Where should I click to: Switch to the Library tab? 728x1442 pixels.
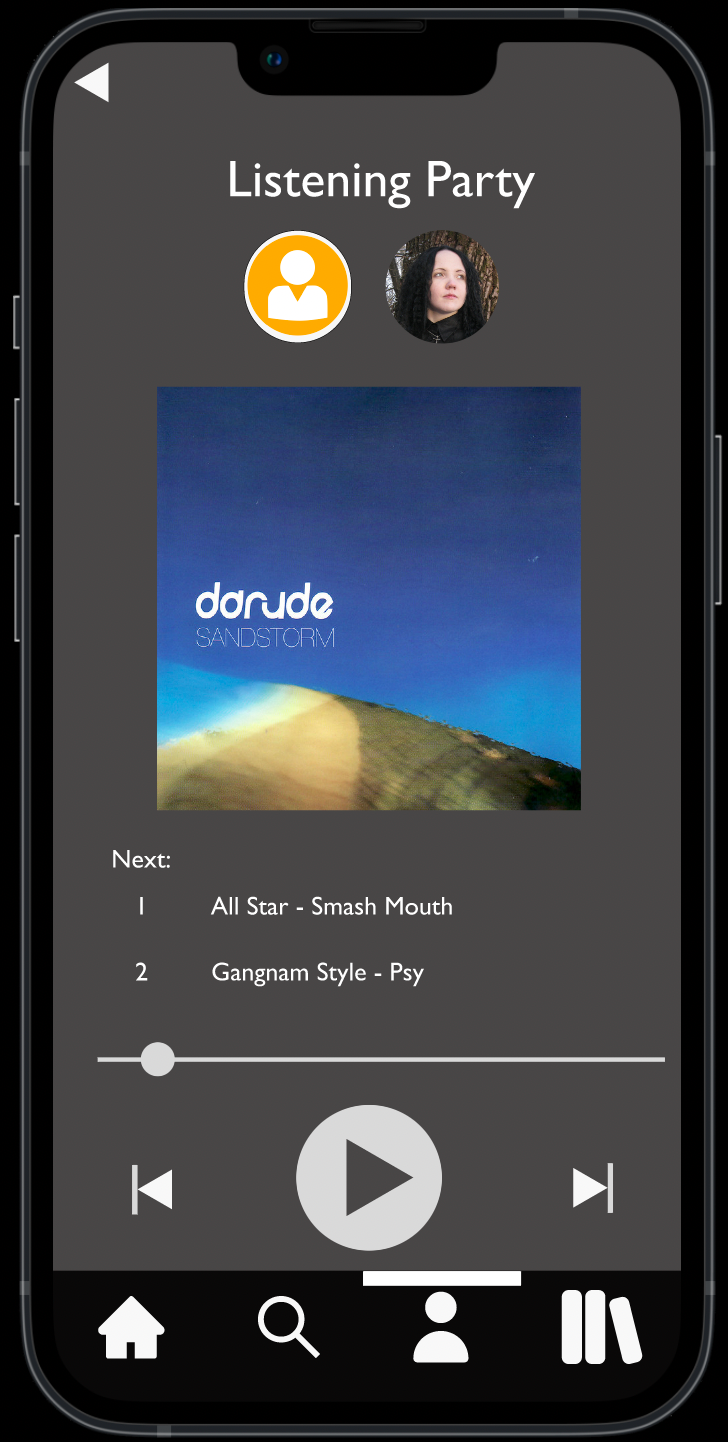click(601, 1327)
